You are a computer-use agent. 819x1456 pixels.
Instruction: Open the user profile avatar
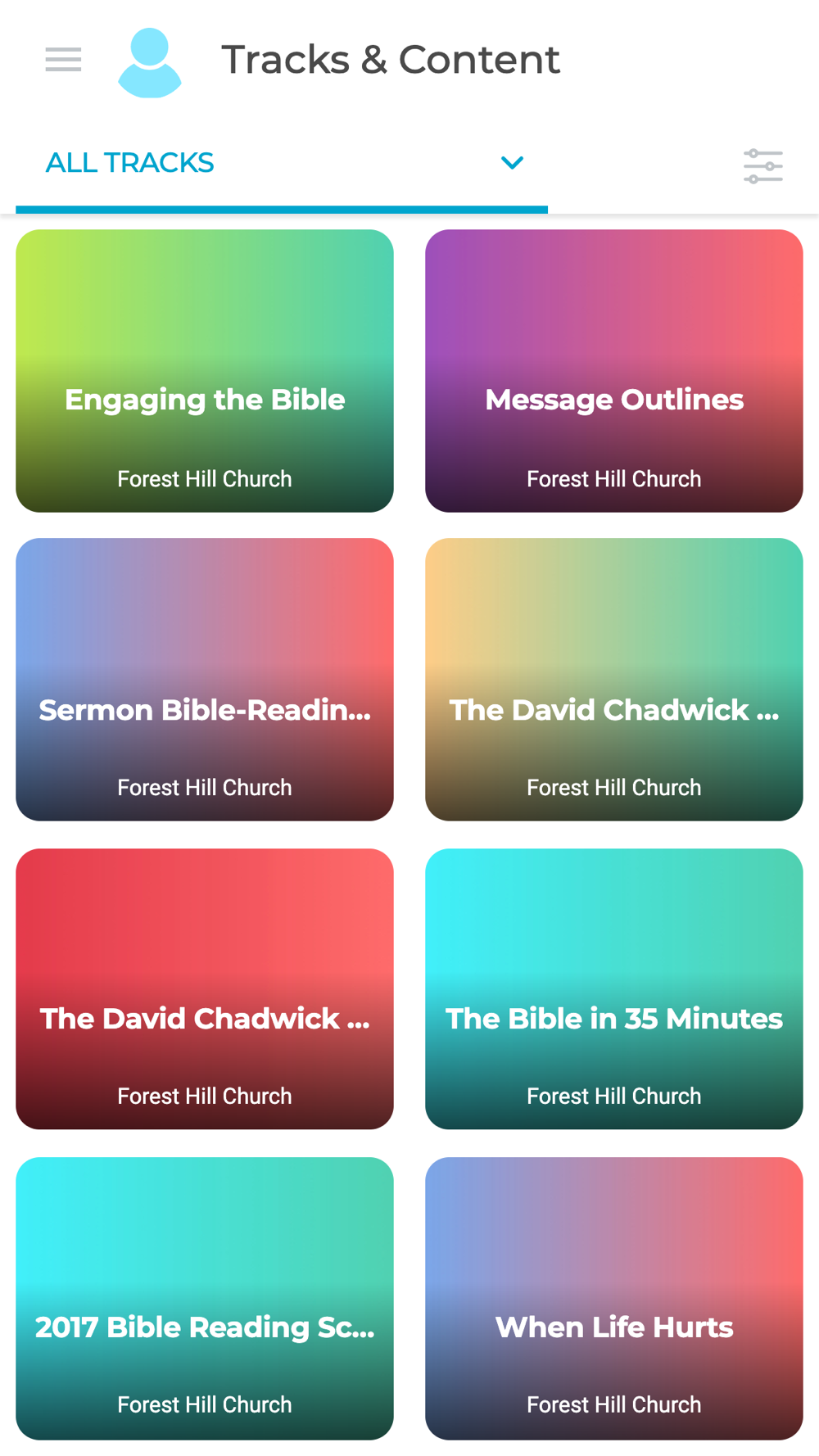pos(150,63)
